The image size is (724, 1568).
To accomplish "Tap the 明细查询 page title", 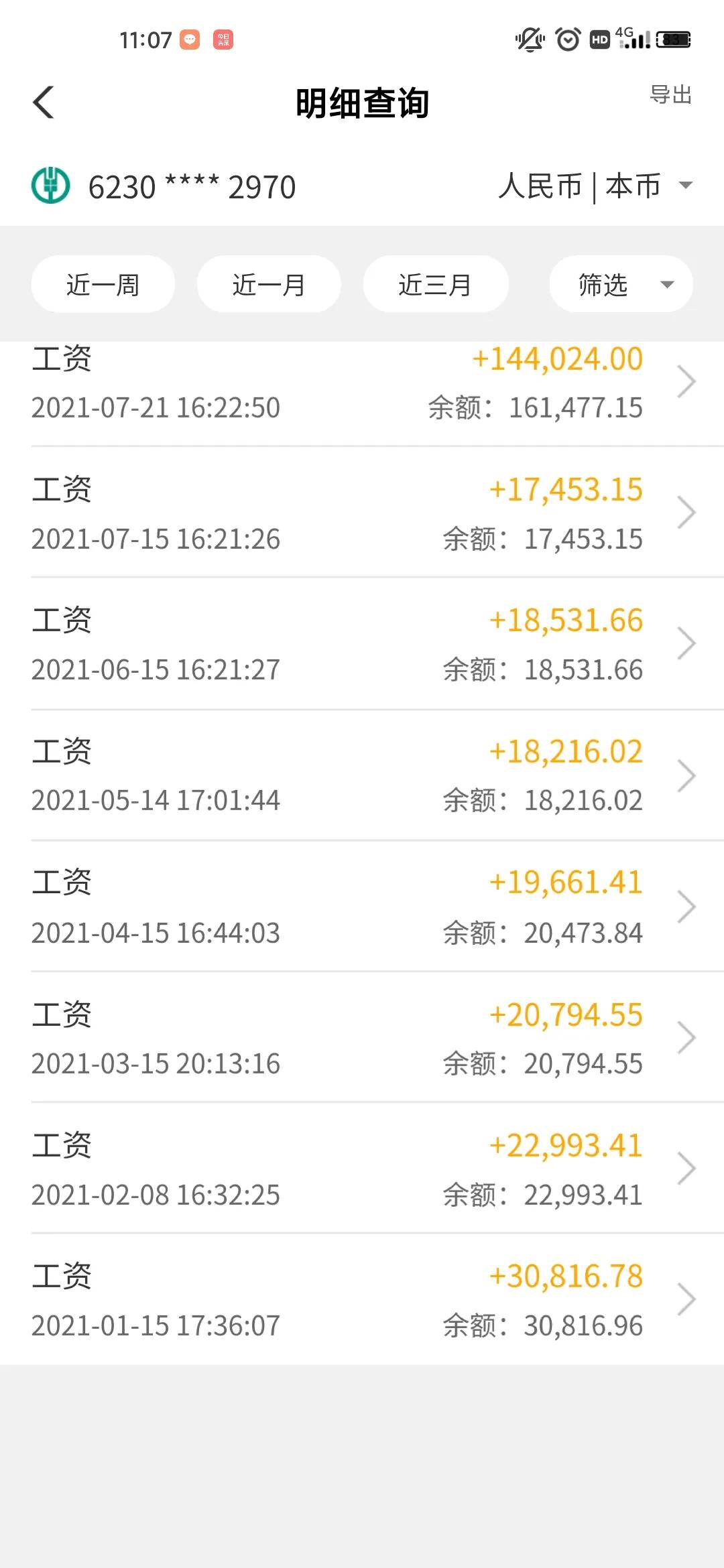I will [x=362, y=103].
